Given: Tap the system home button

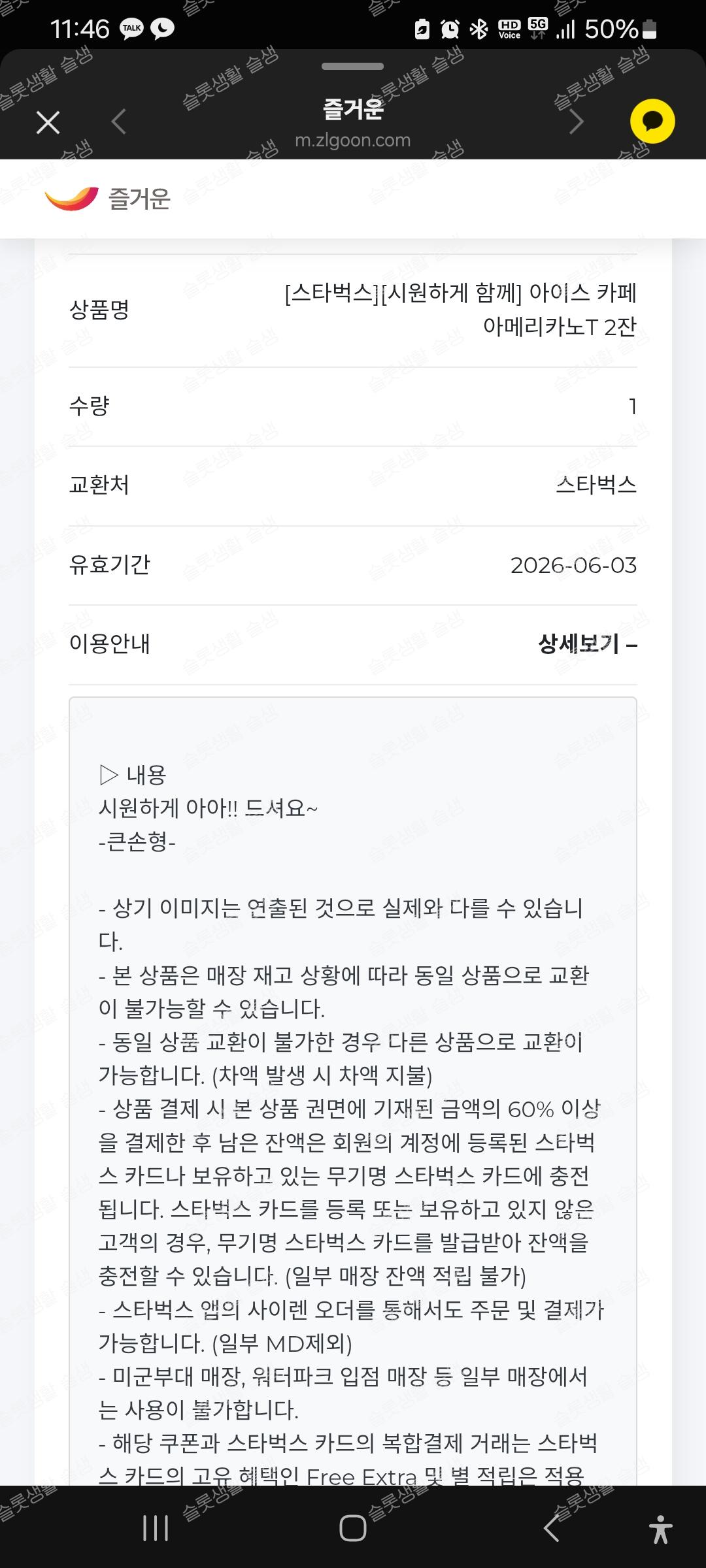Looking at the screenshot, I should click(x=353, y=1528).
